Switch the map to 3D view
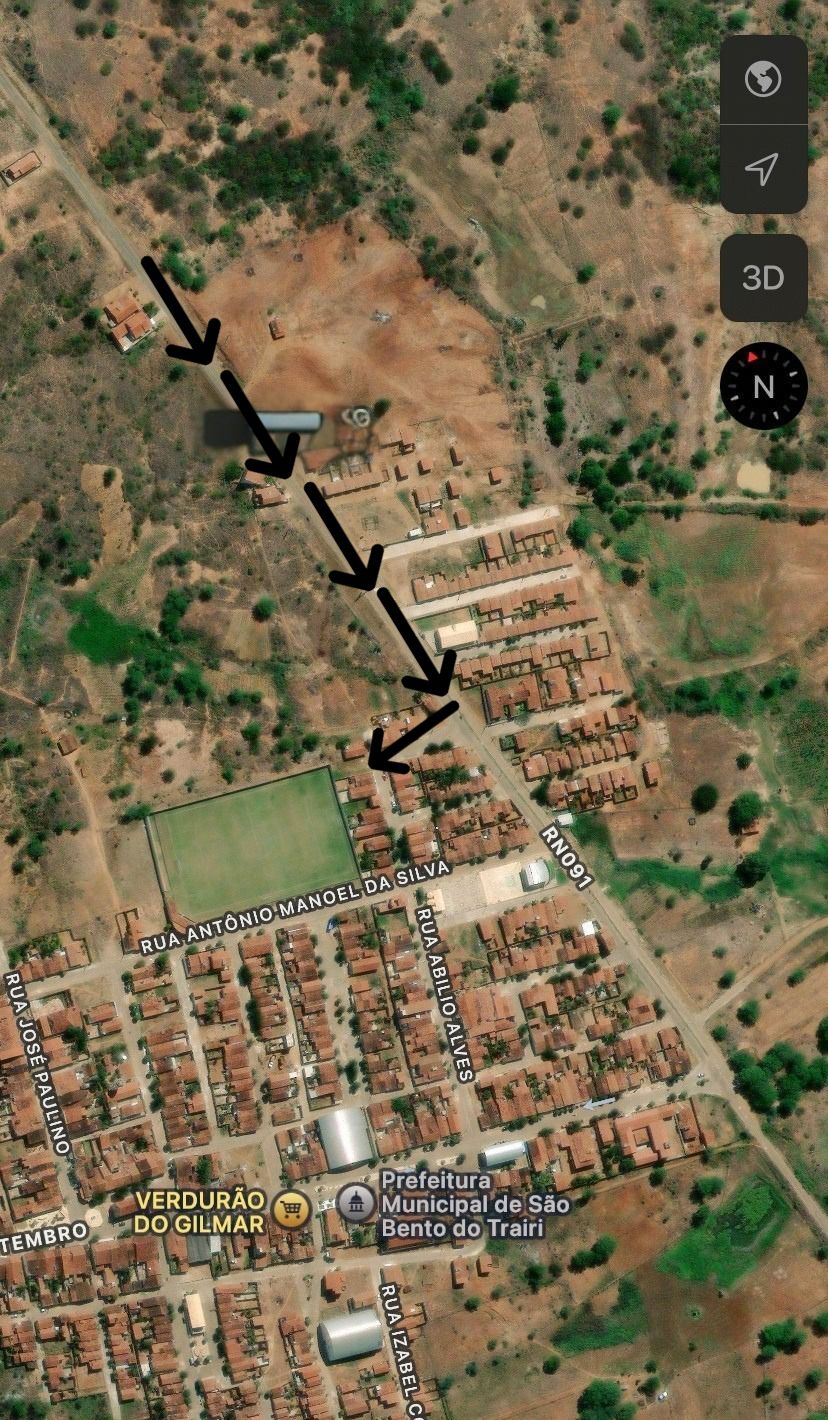828x1420 pixels. [763, 278]
